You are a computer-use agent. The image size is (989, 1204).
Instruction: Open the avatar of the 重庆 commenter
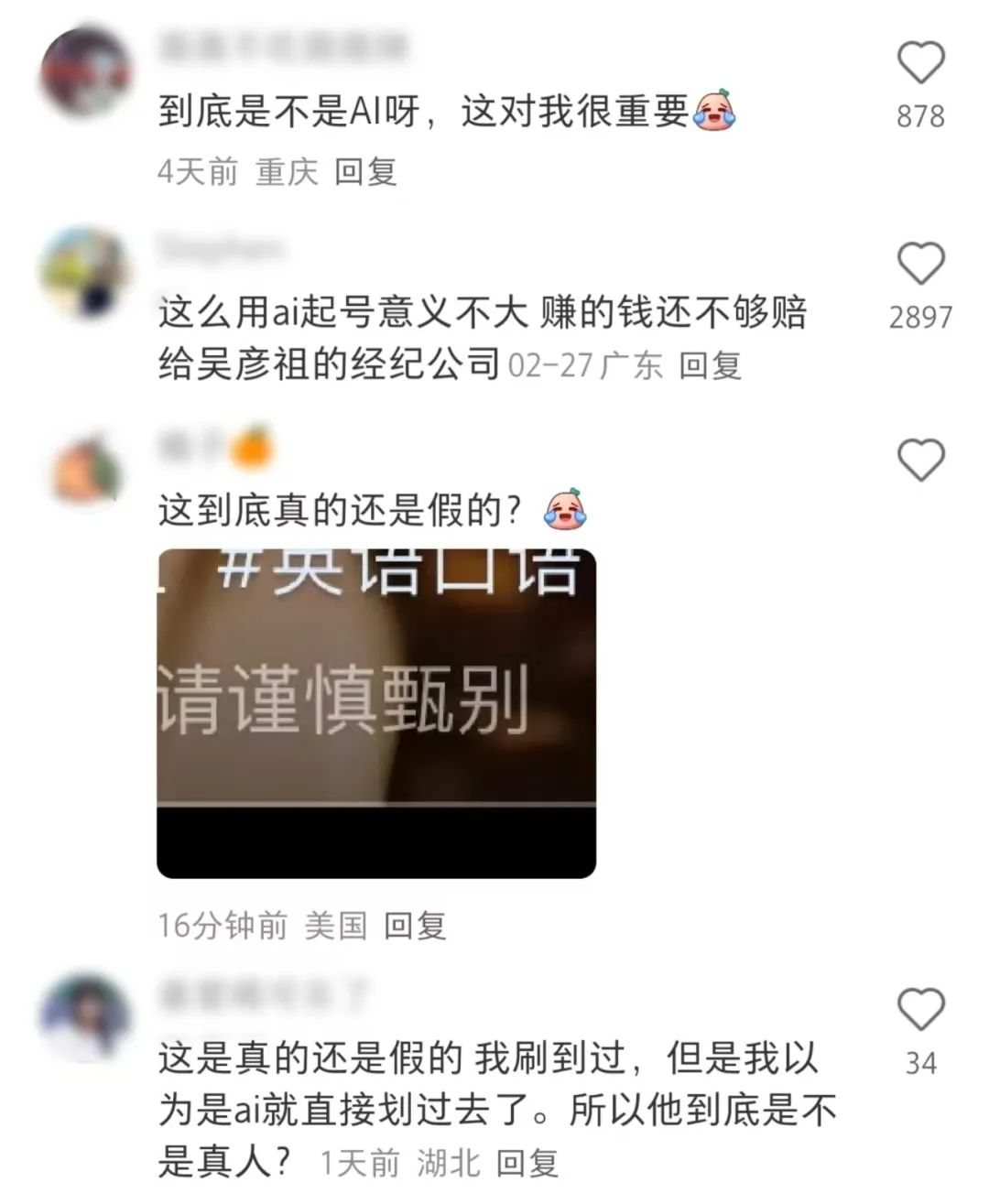pyautogui.click(x=87, y=73)
